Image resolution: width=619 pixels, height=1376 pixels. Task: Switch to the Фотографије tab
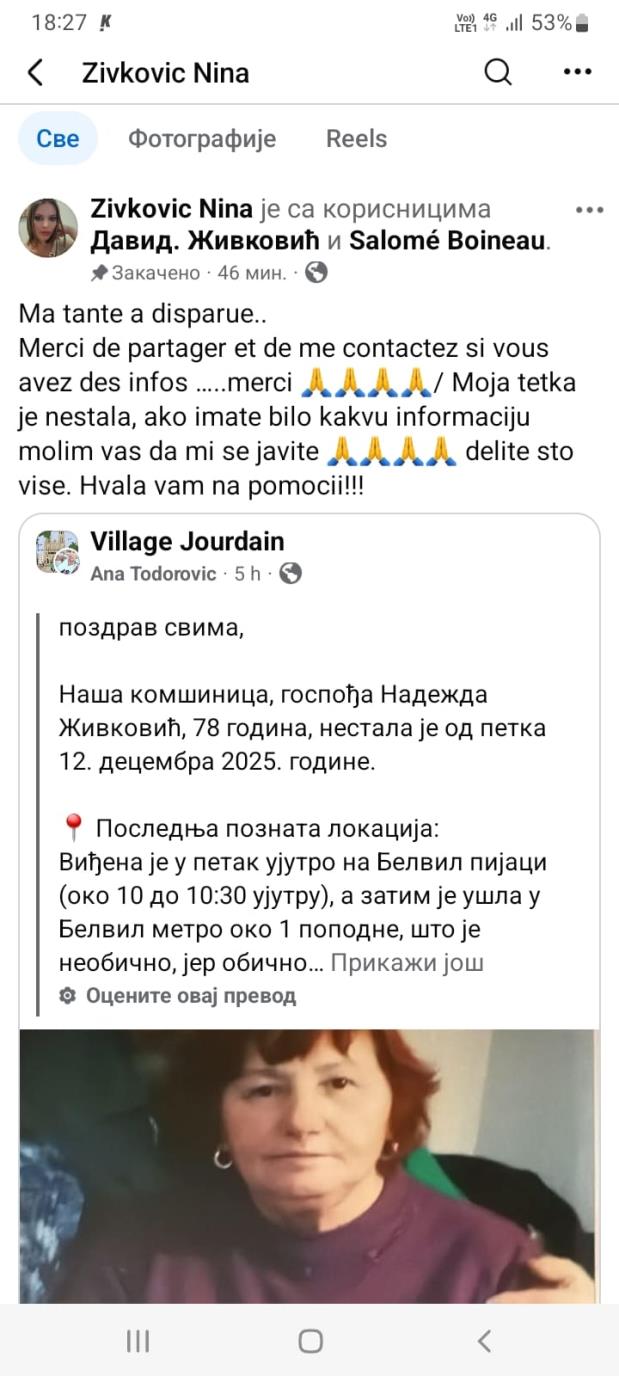[202, 139]
